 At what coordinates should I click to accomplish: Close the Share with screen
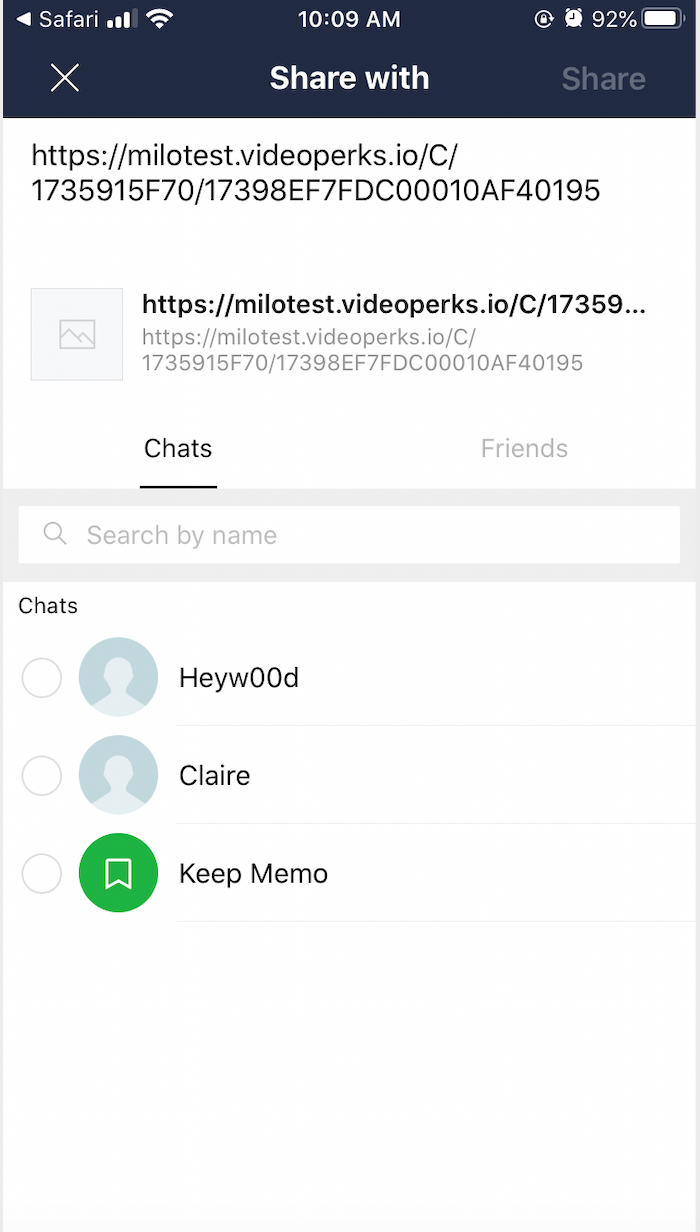65,78
